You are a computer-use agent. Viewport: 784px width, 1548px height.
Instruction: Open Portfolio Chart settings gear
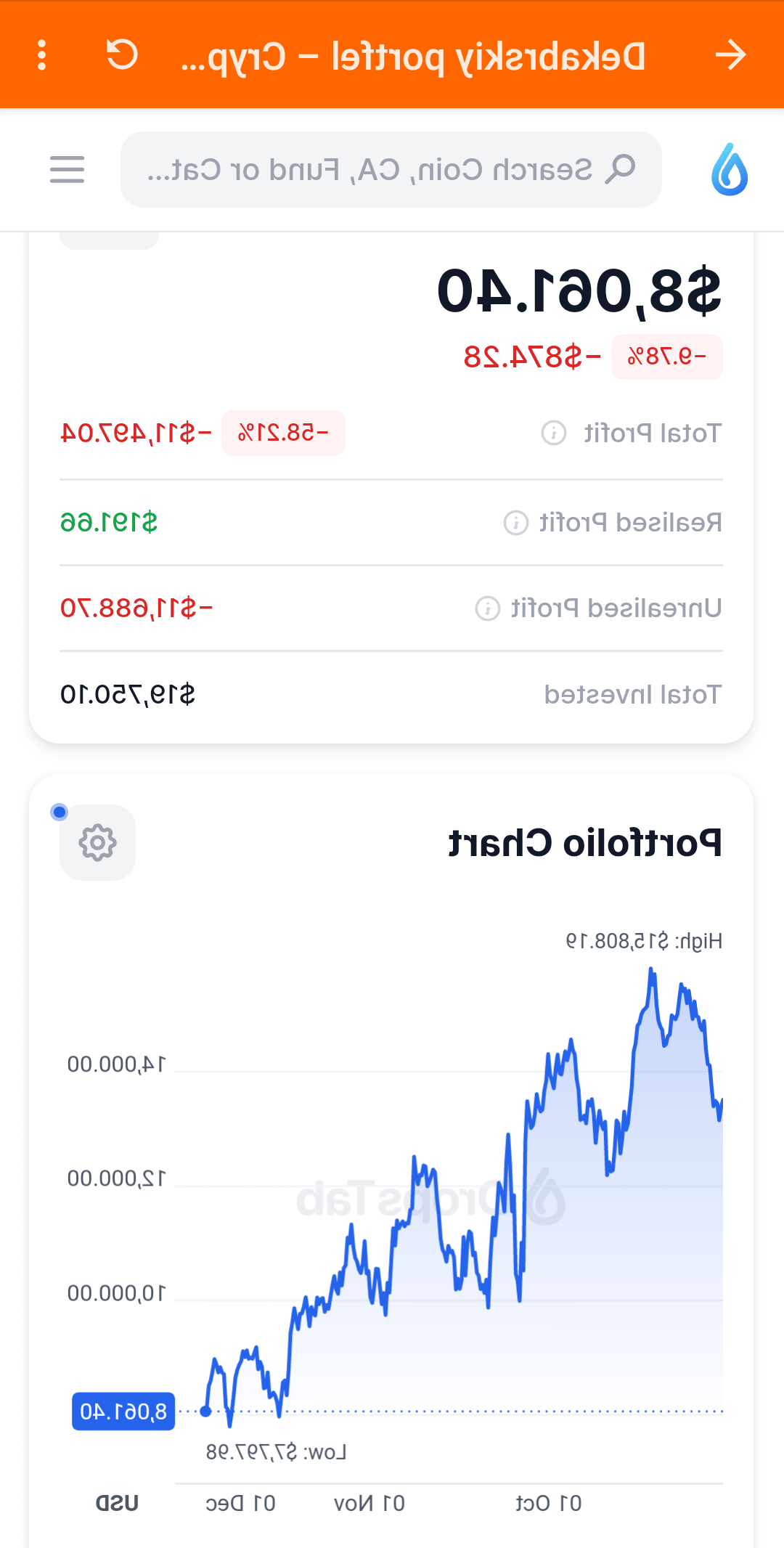click(97, 843)
